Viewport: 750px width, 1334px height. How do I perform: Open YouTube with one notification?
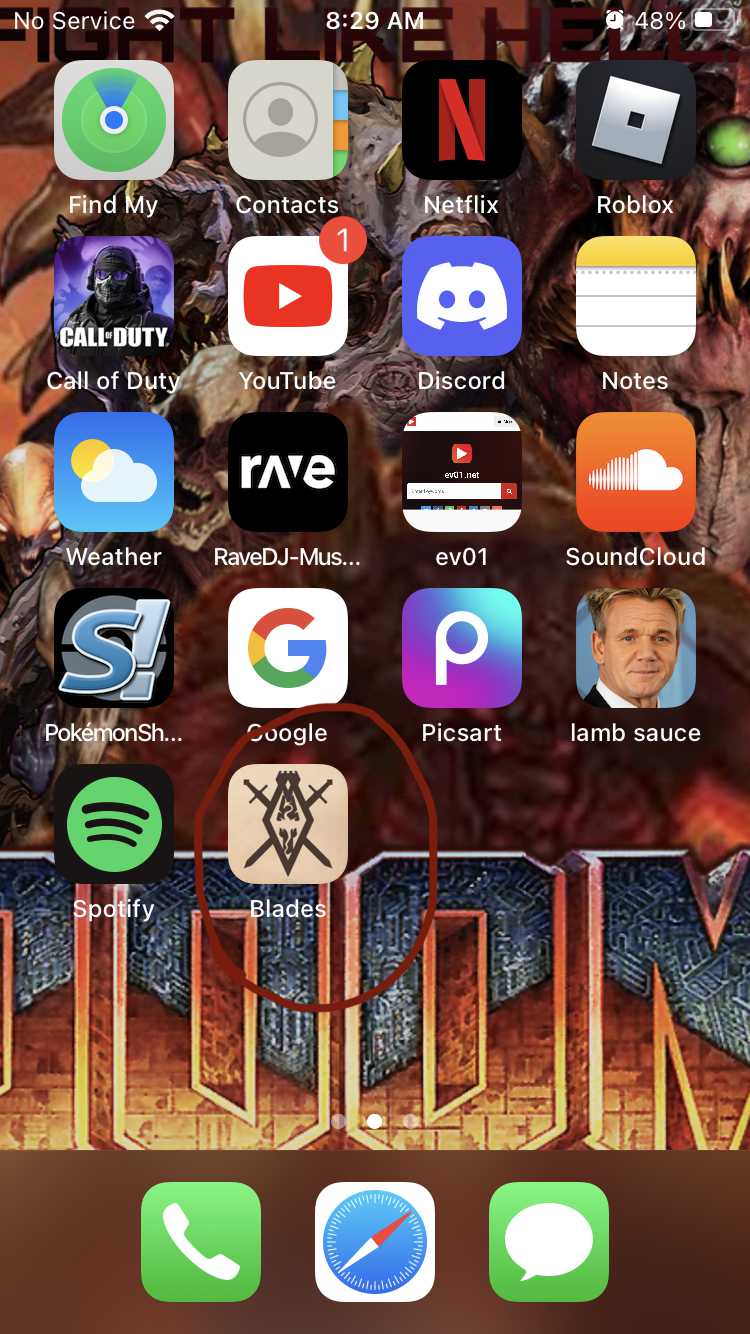tap(287, 296)
